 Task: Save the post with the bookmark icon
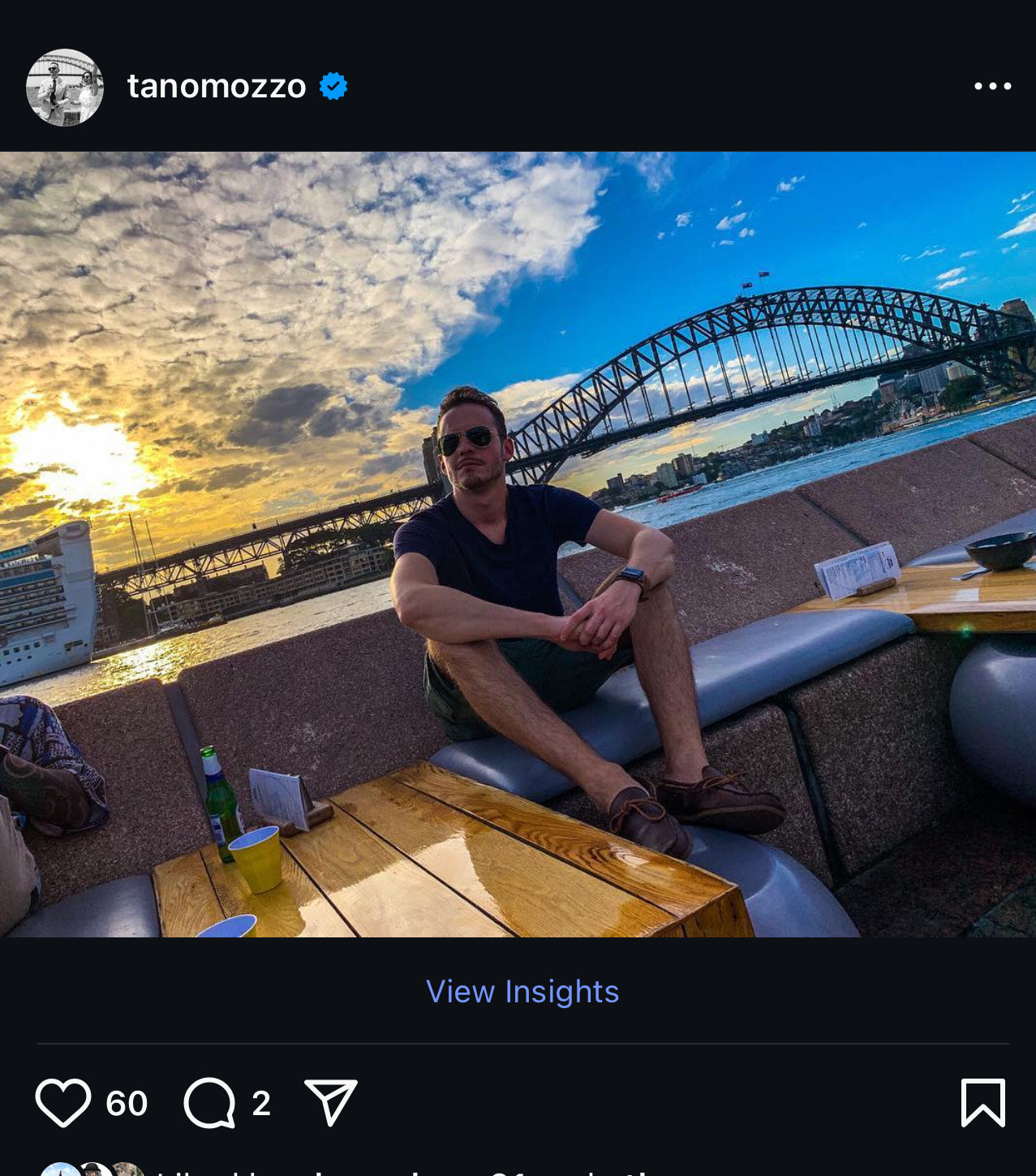(982, 1102)
